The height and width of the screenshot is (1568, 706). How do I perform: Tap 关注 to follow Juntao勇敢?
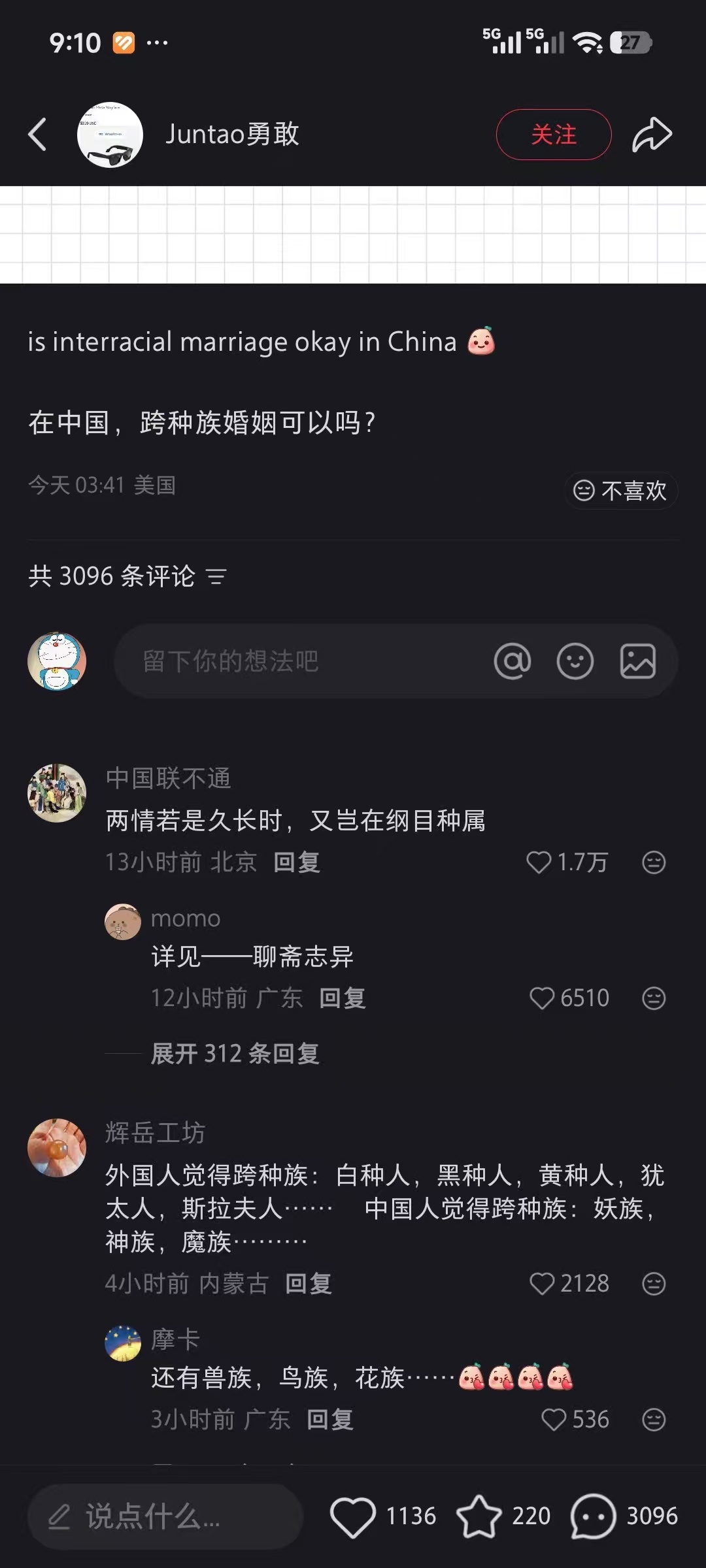(553, 134)
